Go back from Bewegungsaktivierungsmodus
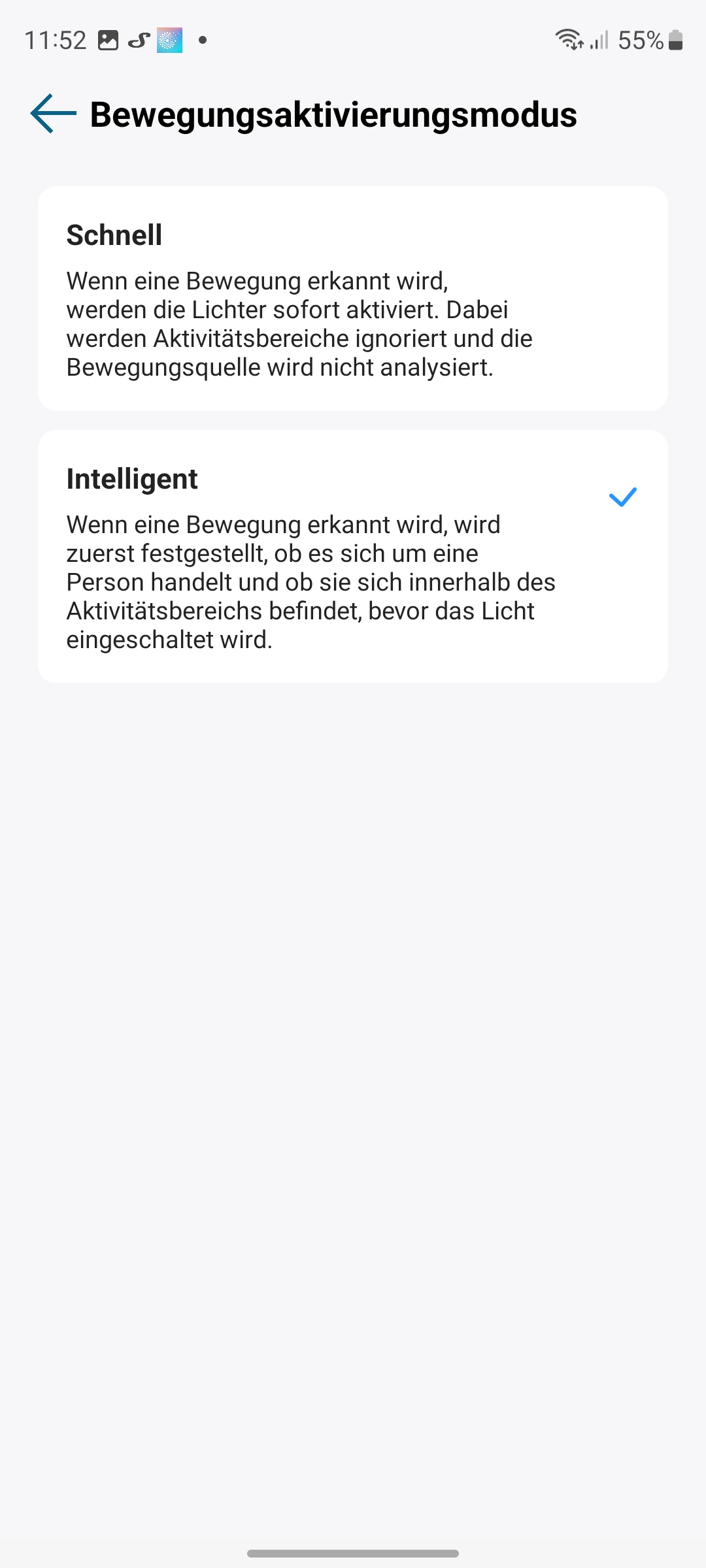706x1568 pixels. (x=53, y=114)
